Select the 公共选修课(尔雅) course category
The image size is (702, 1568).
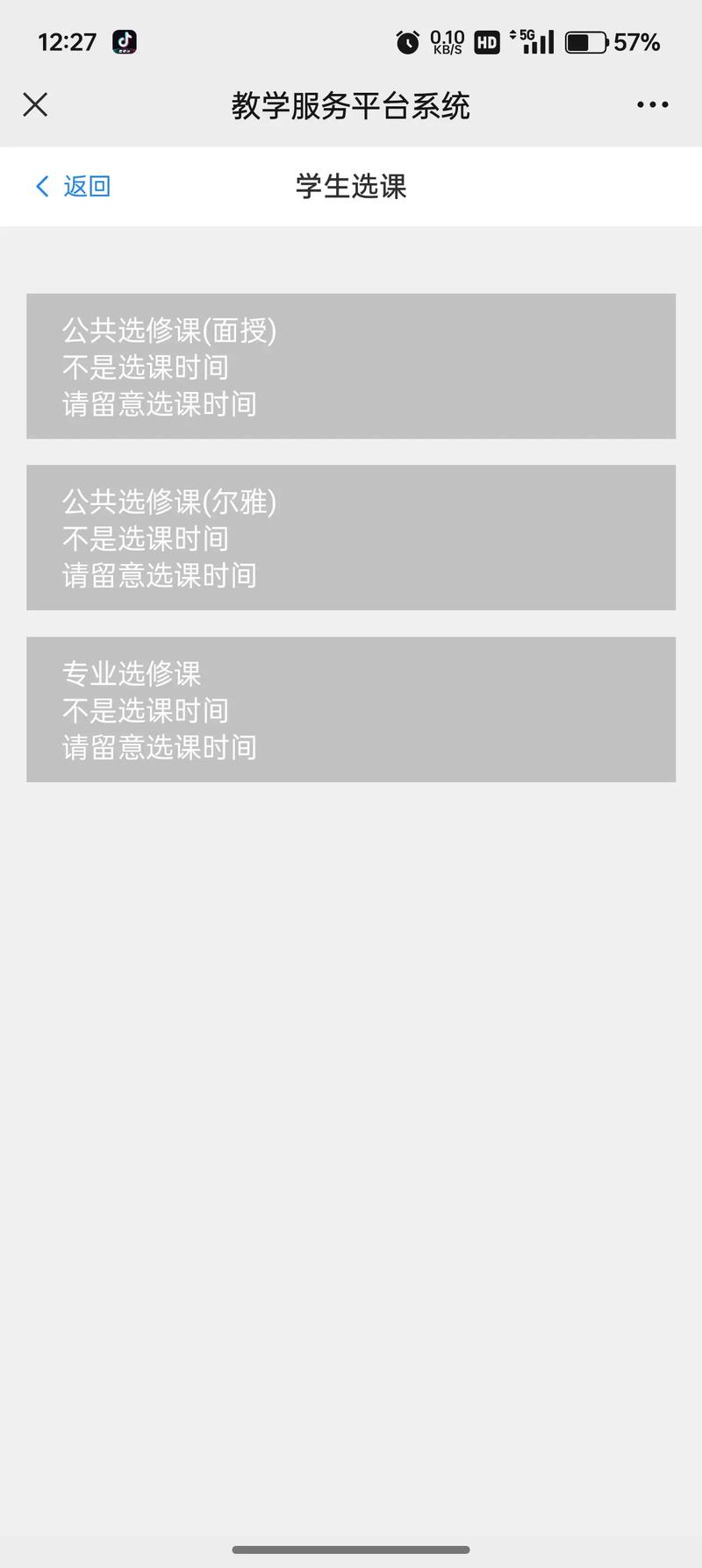(351, 538)
